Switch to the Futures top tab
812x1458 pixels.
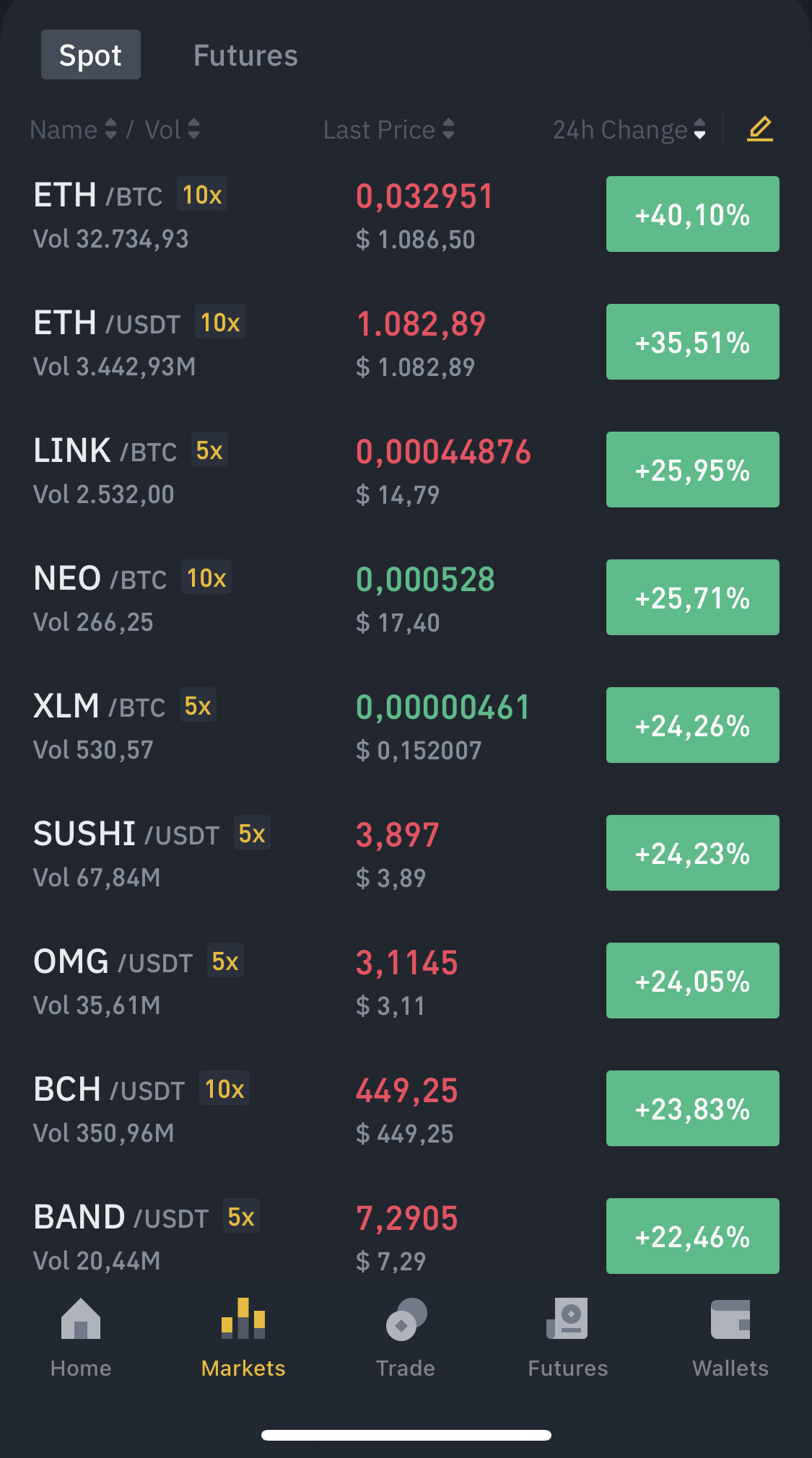245,56
